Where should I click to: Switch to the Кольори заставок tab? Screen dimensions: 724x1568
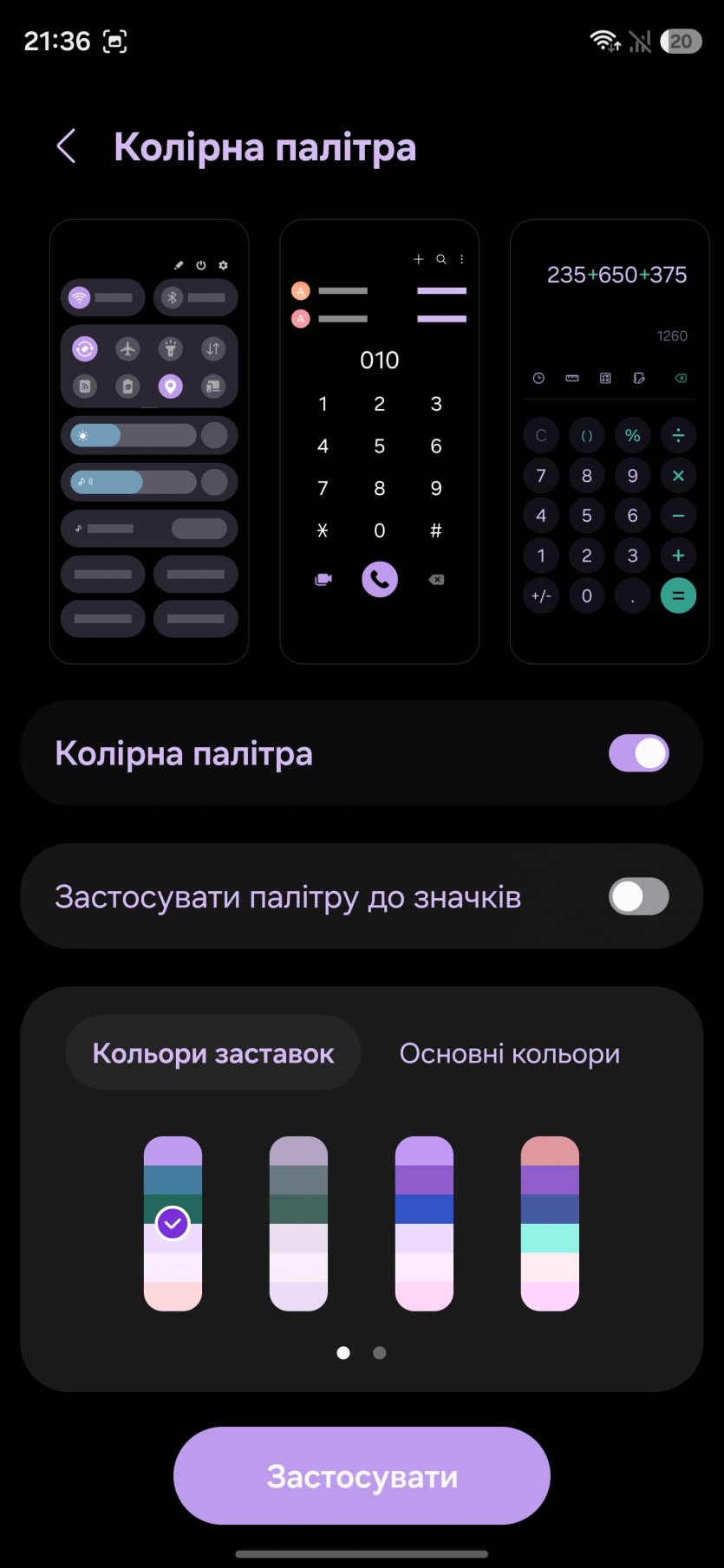pyautogui.click(x=213, y=1053)
